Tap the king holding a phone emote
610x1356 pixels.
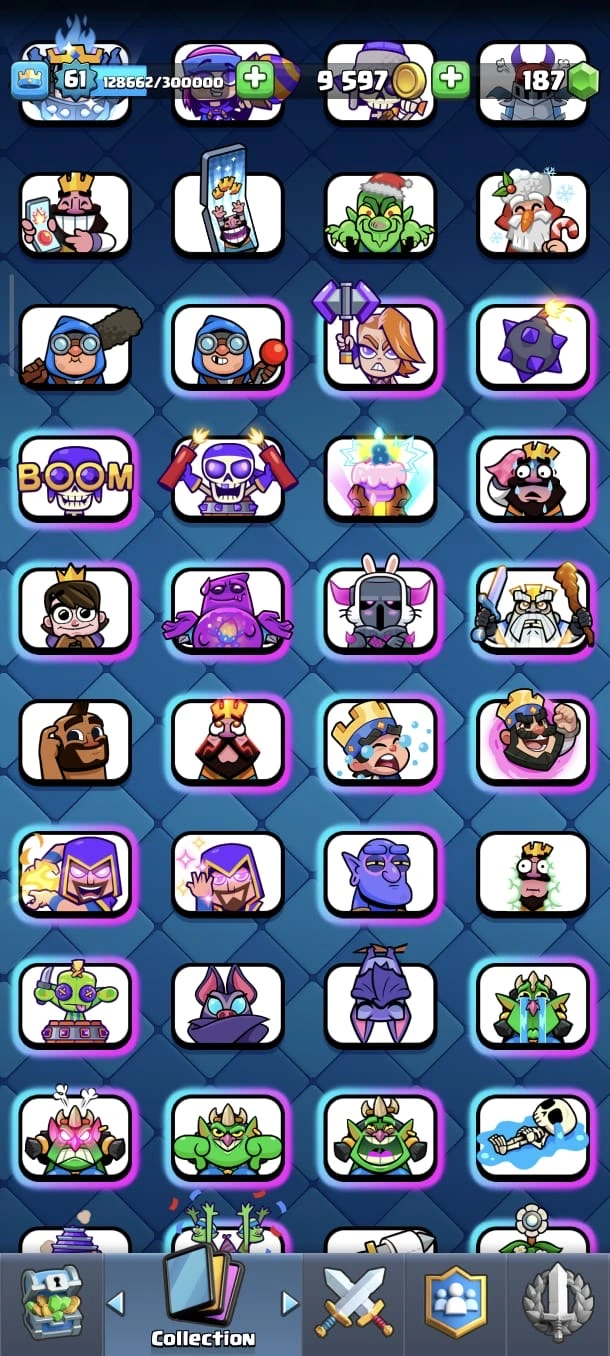[76, 214]
